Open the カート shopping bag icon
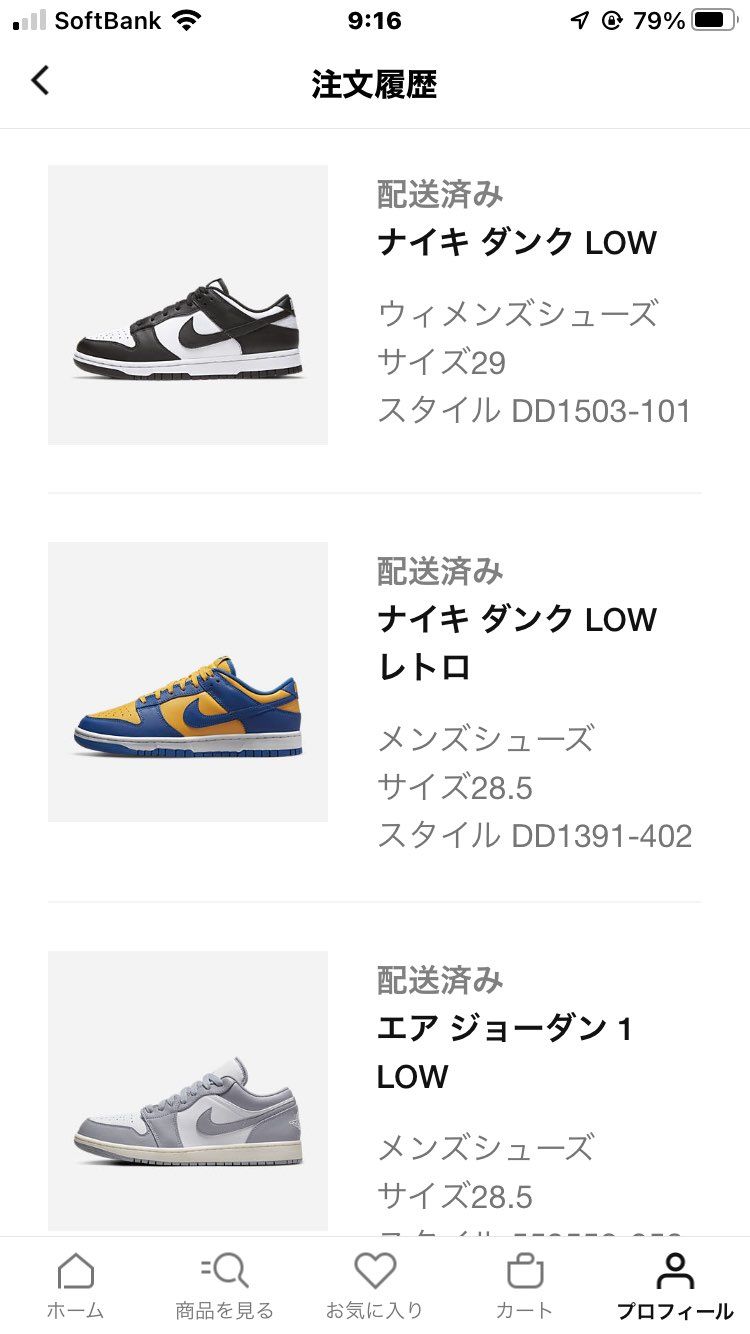The height and width of the screenshot is (1334, 750). 524,1272
